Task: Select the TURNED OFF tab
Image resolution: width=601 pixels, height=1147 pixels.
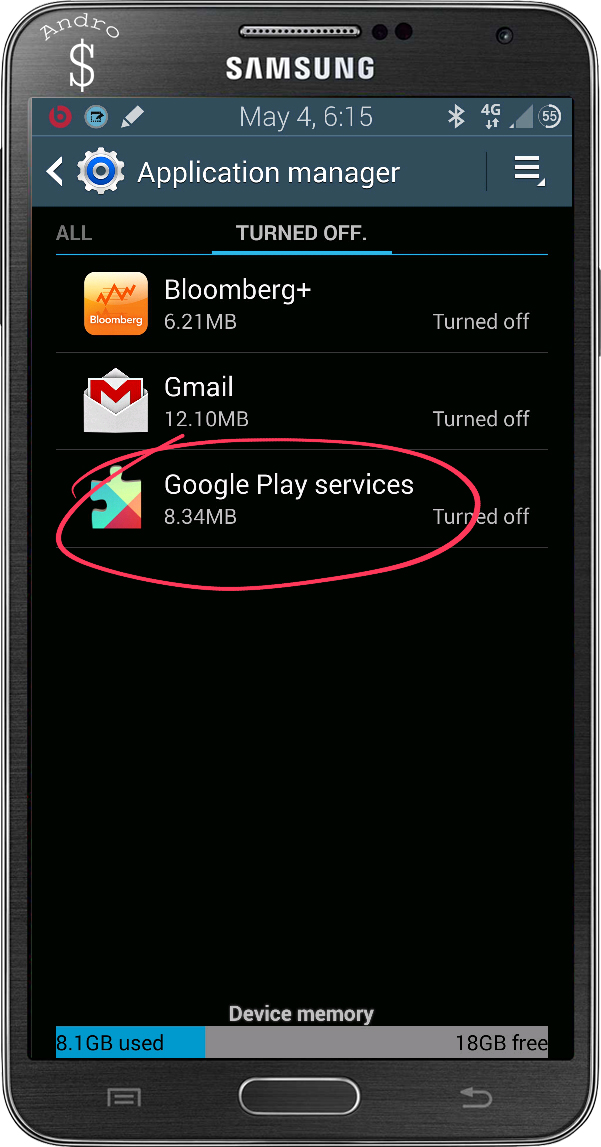Action: coord(301,233)
